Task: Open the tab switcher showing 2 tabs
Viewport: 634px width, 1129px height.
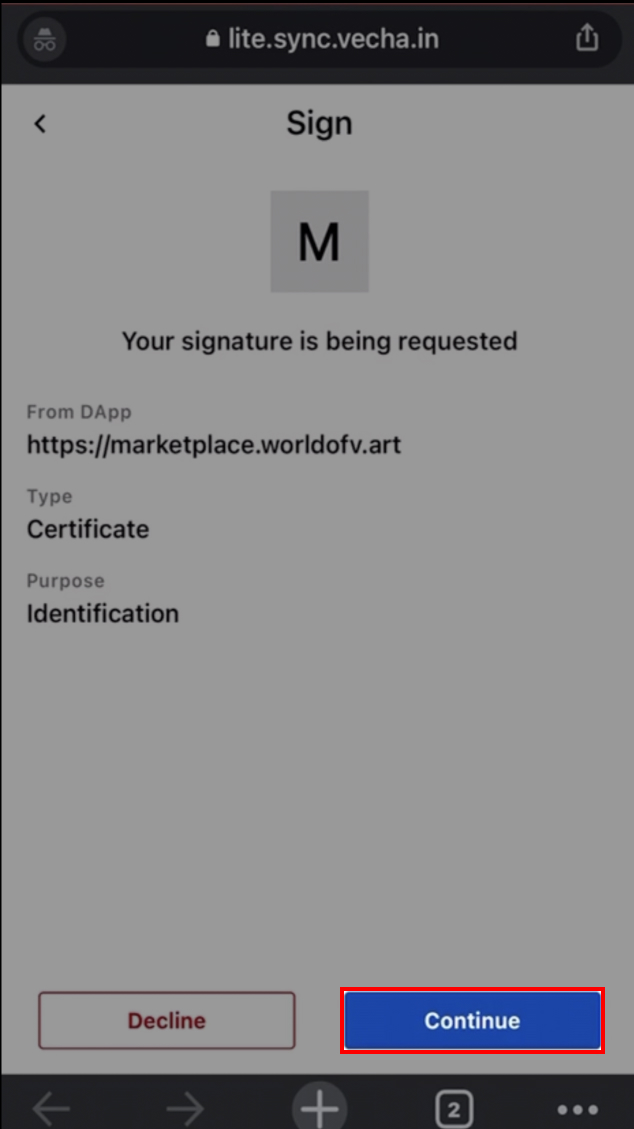Action: coord(453,1108)
